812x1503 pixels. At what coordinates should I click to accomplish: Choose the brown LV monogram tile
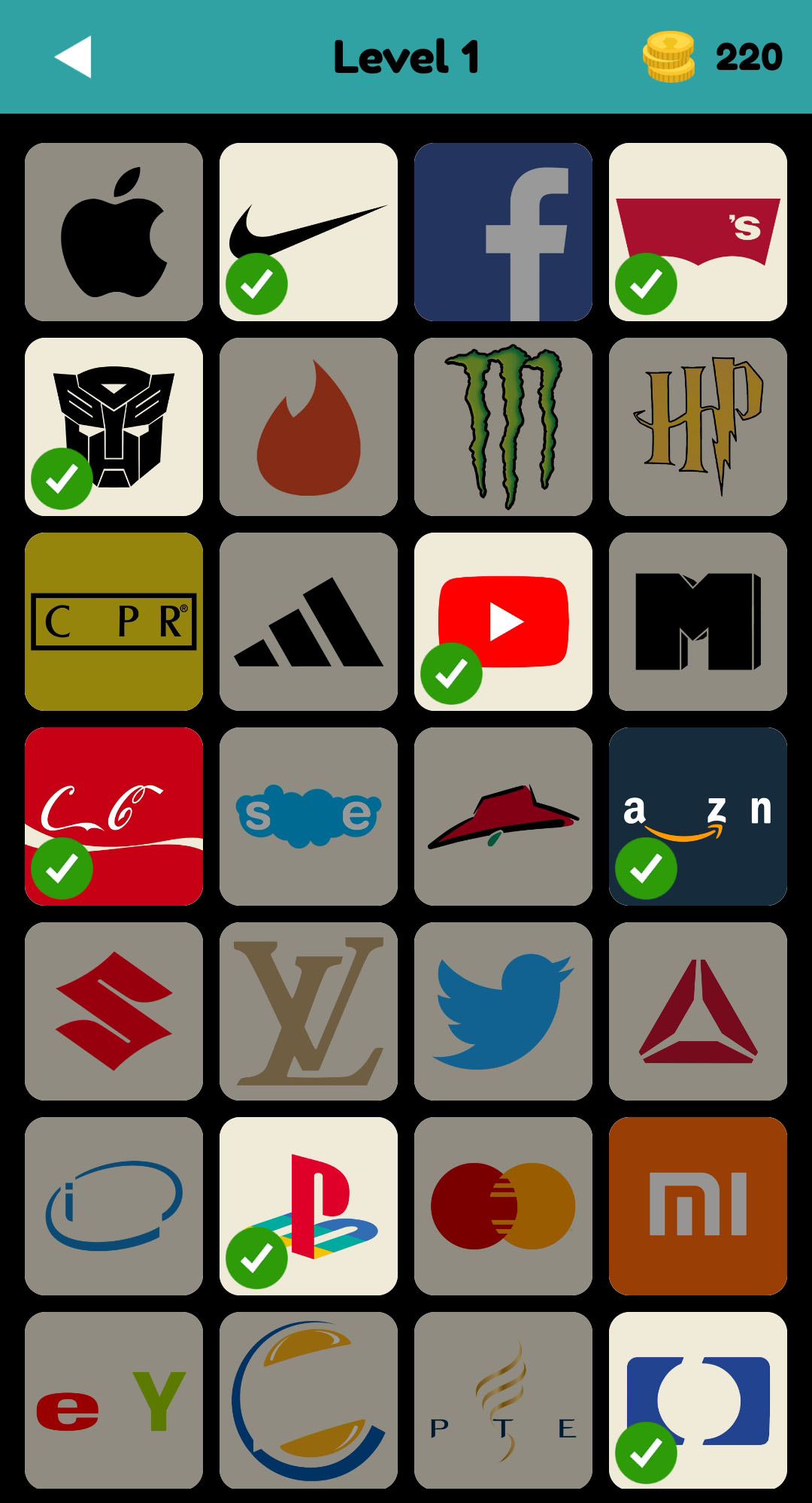tap(308, 1011)
